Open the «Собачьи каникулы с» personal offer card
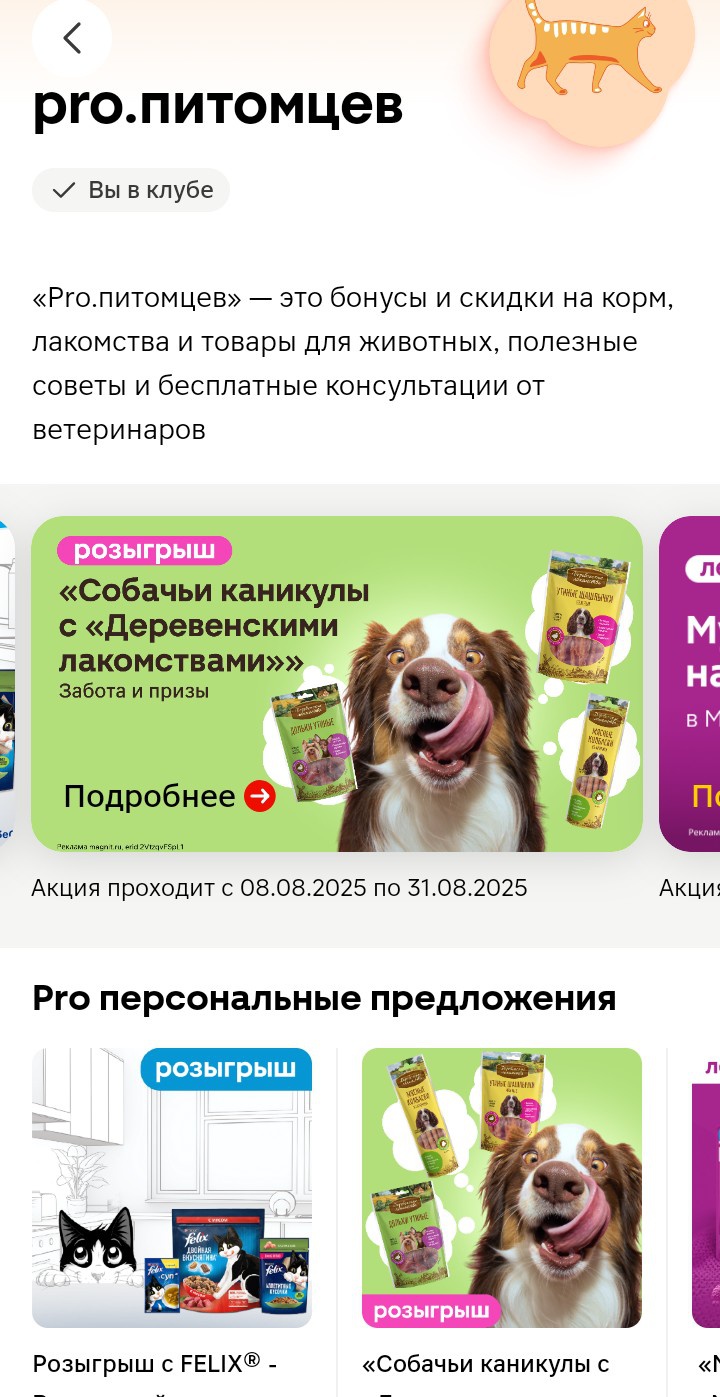720x1397 pixels. coord(501,1188)
